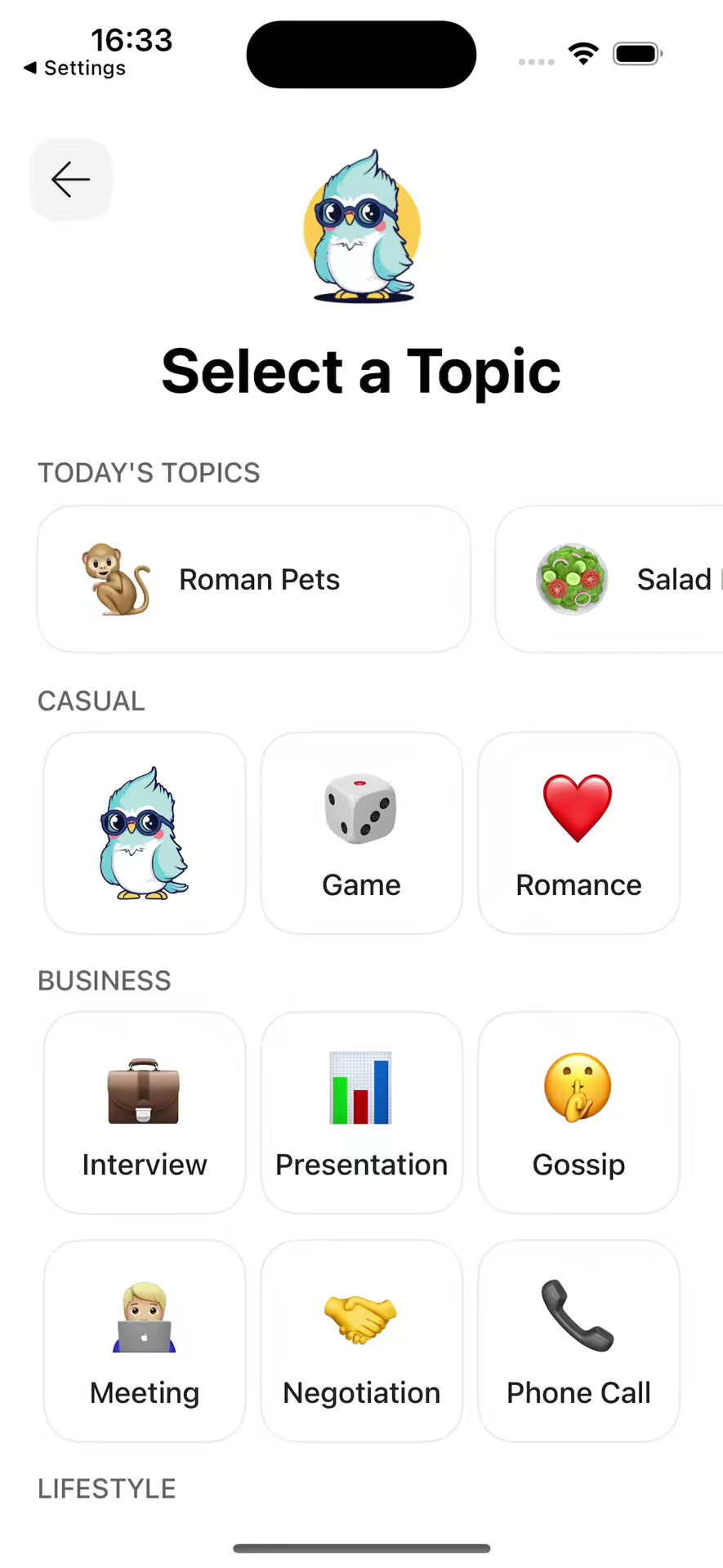723x1568 pixels.
Task: Pick the Phone Call topic
Action: [578, 1341]
